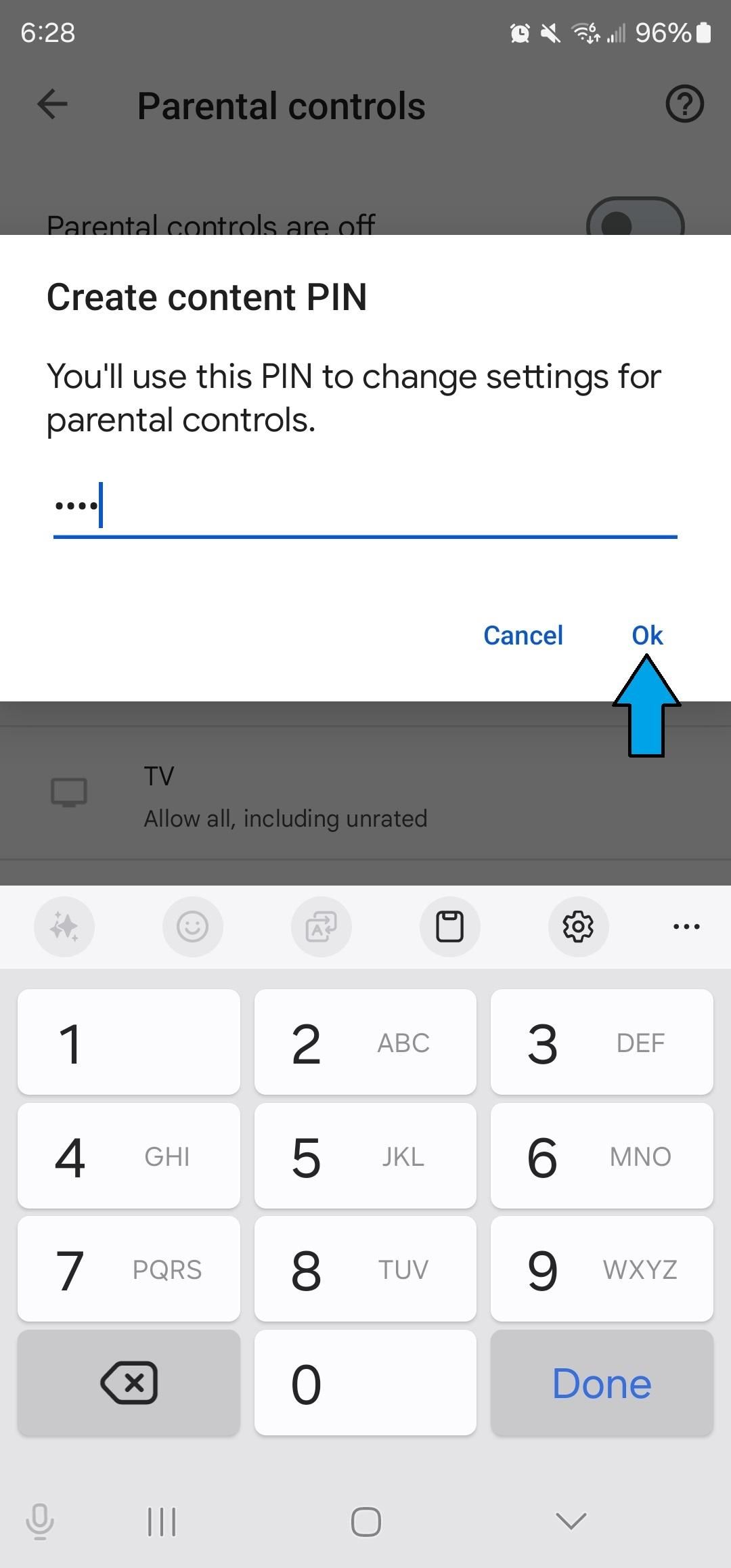This screenshot has width=731, height=1568.
Task: Type the number 0 key
Action: pos(365,1382)
